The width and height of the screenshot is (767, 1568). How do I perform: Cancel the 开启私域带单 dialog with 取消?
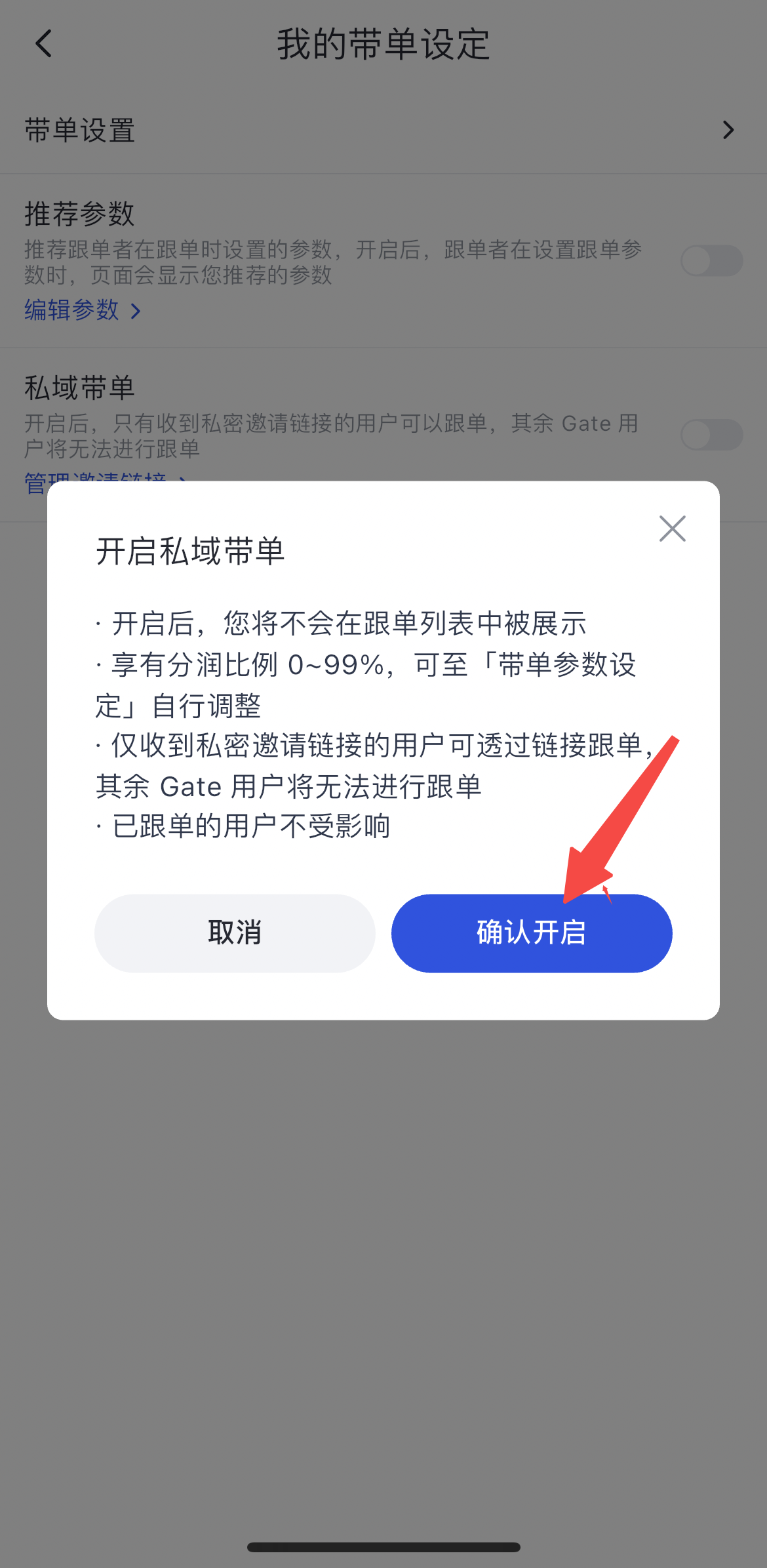tap(235, 933)
